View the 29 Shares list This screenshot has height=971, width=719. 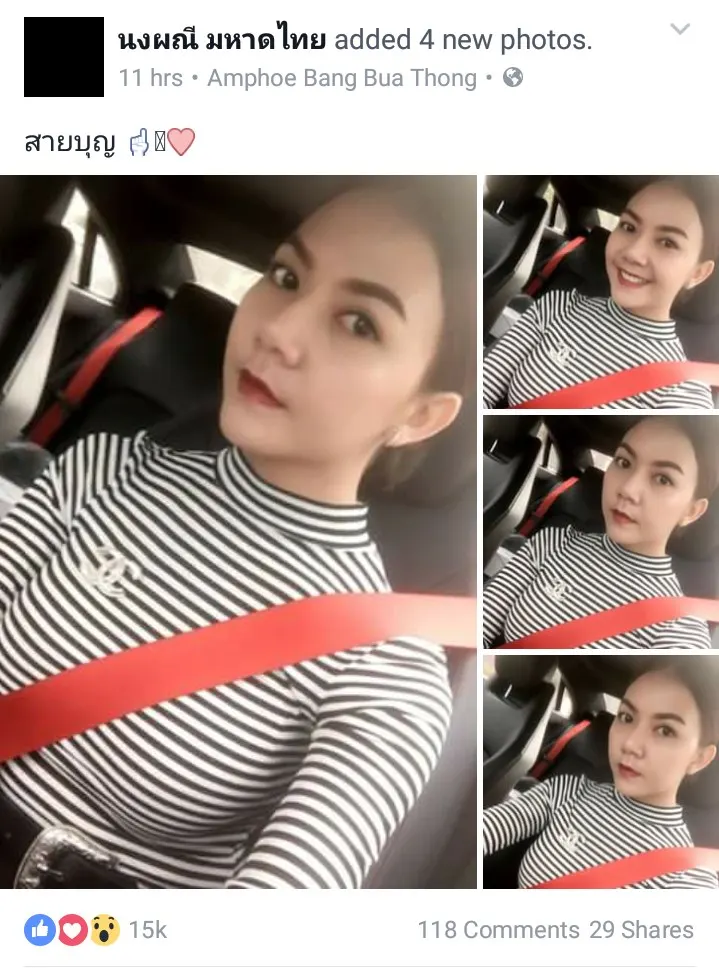click(x=641, y=930)
